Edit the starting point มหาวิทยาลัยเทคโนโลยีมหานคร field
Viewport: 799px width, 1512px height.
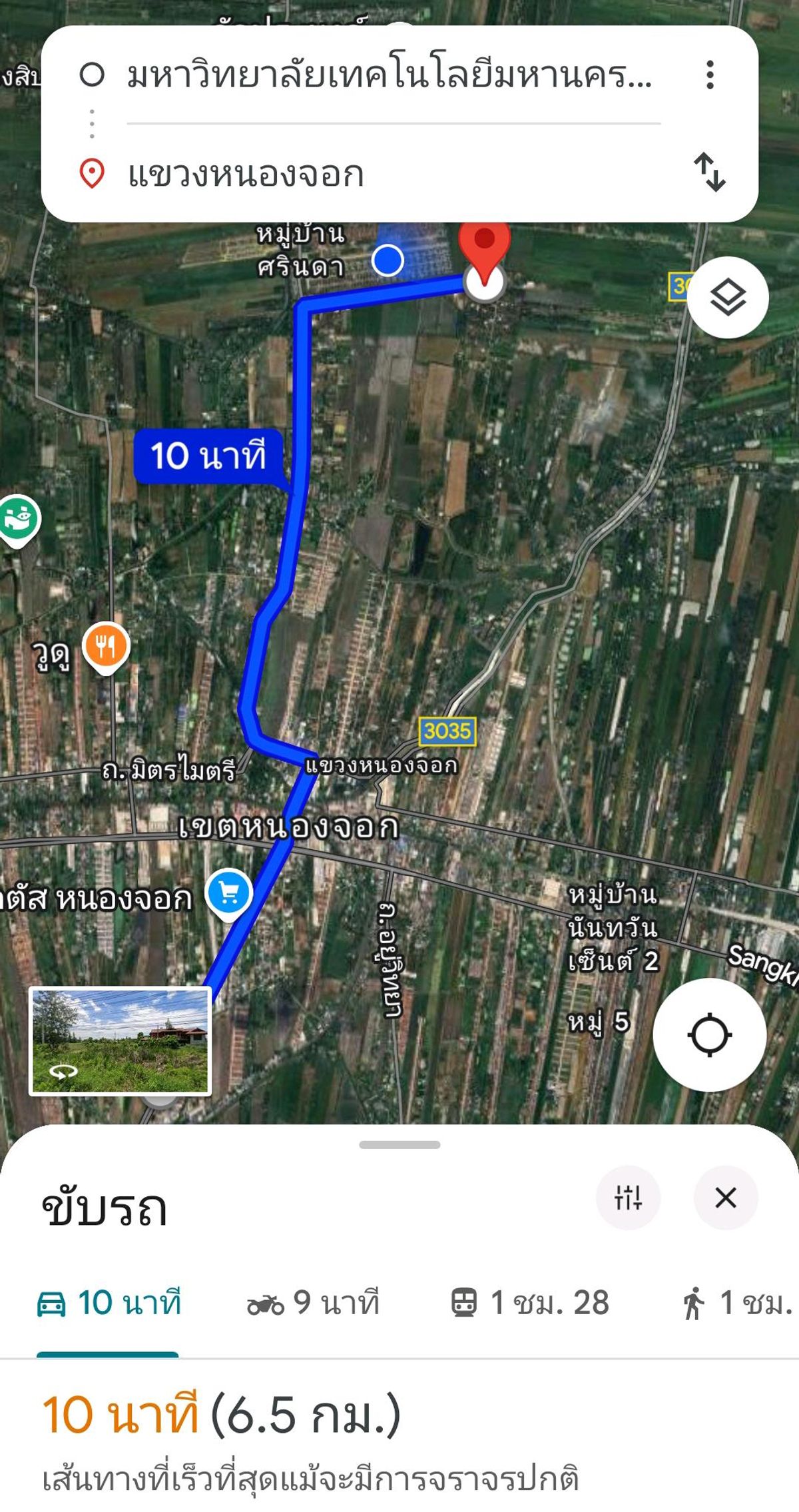(x=390, y=75)
